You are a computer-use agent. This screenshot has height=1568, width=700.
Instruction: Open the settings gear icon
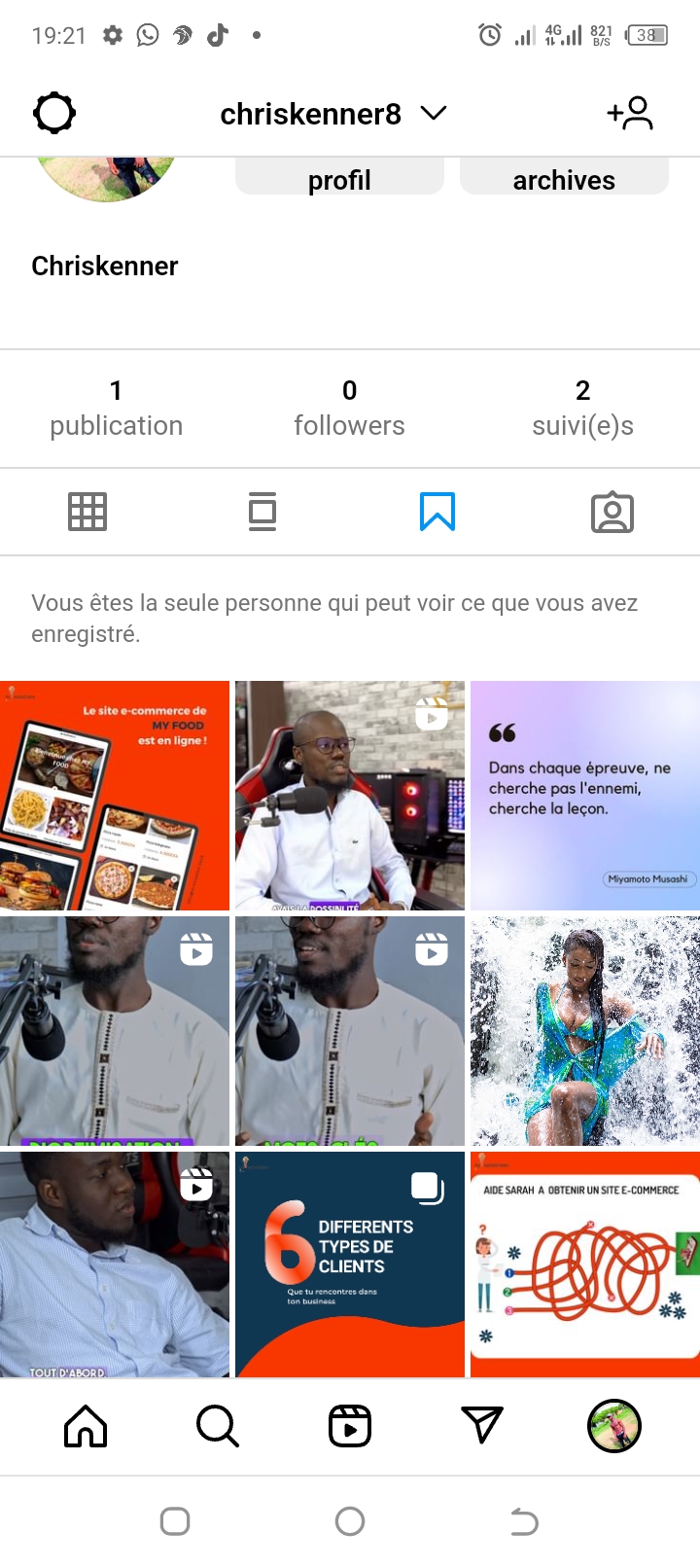tap(54, 114)
